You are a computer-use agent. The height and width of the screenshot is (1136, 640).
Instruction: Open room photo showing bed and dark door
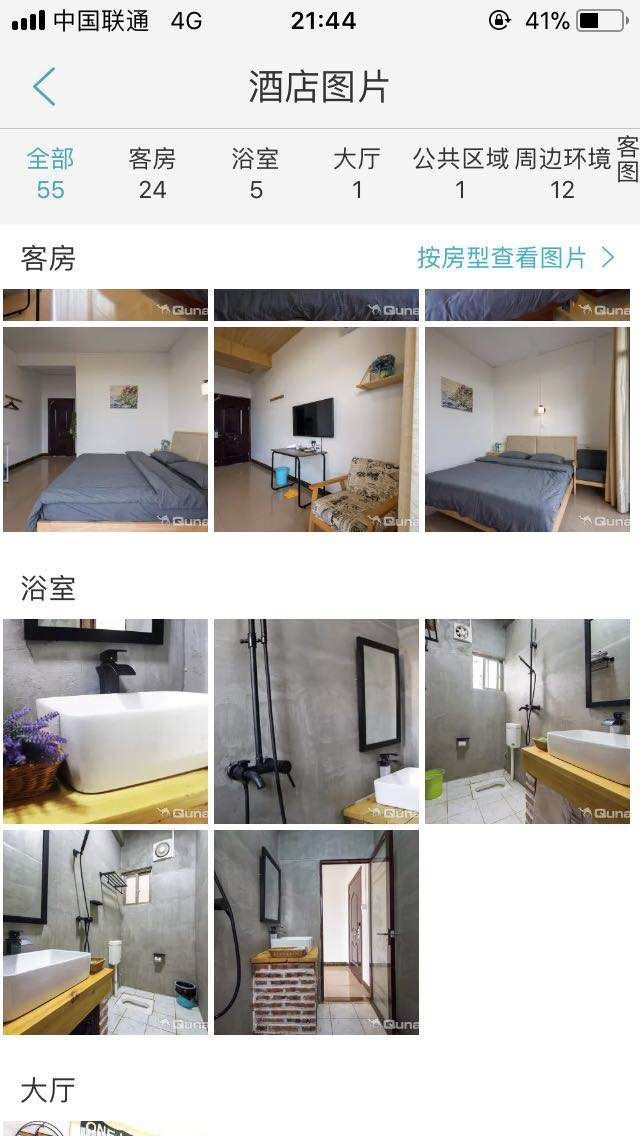point(106,429)
